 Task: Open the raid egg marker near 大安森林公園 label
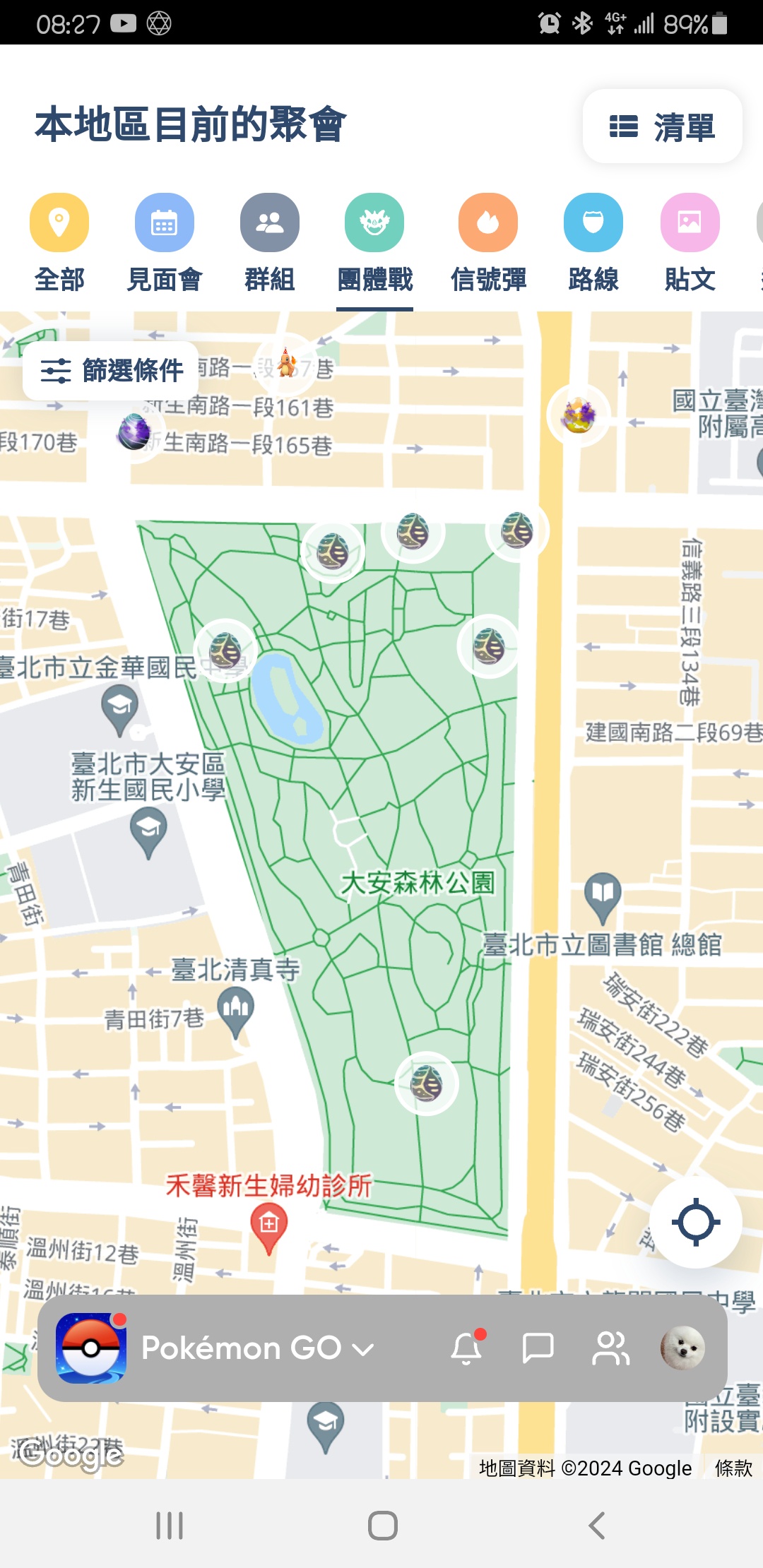coord(426,1083)
